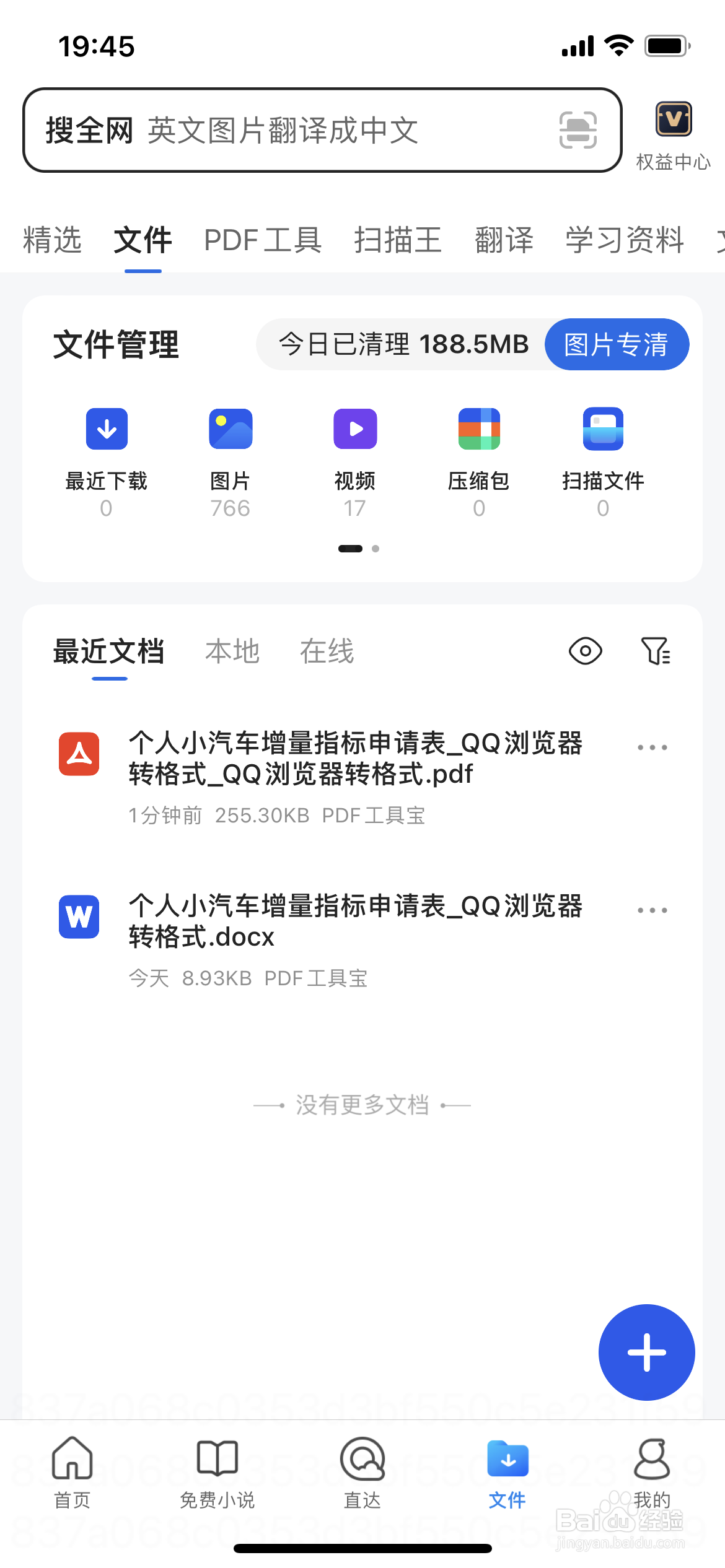This screenshot has height=1568, width=725.
Task: Switch to the PDF工具 tab
Action: (x=263, y=240)
